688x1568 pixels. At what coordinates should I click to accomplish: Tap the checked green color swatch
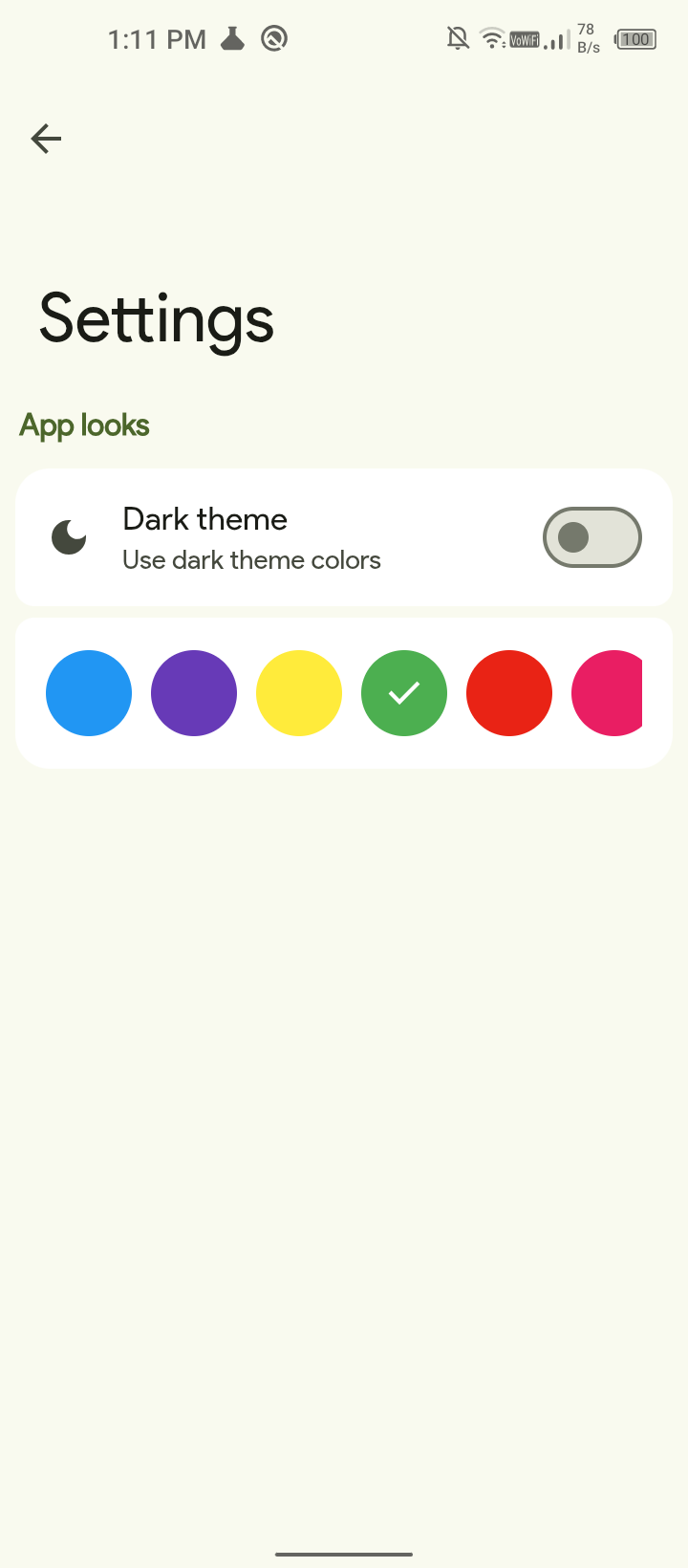(x=404, y=693)
